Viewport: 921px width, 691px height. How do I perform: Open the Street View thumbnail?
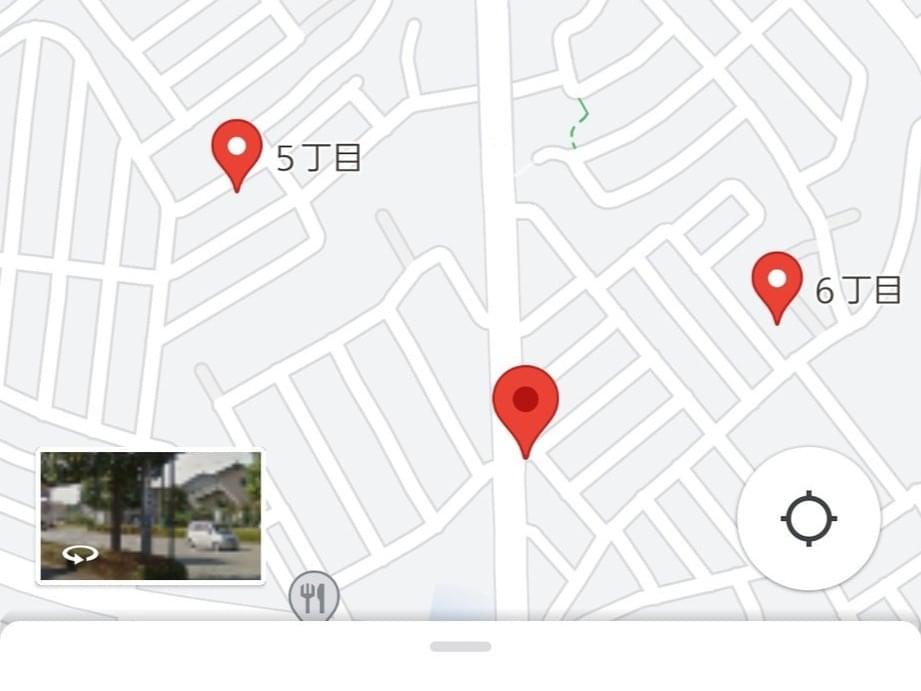(x=150, y=516)
